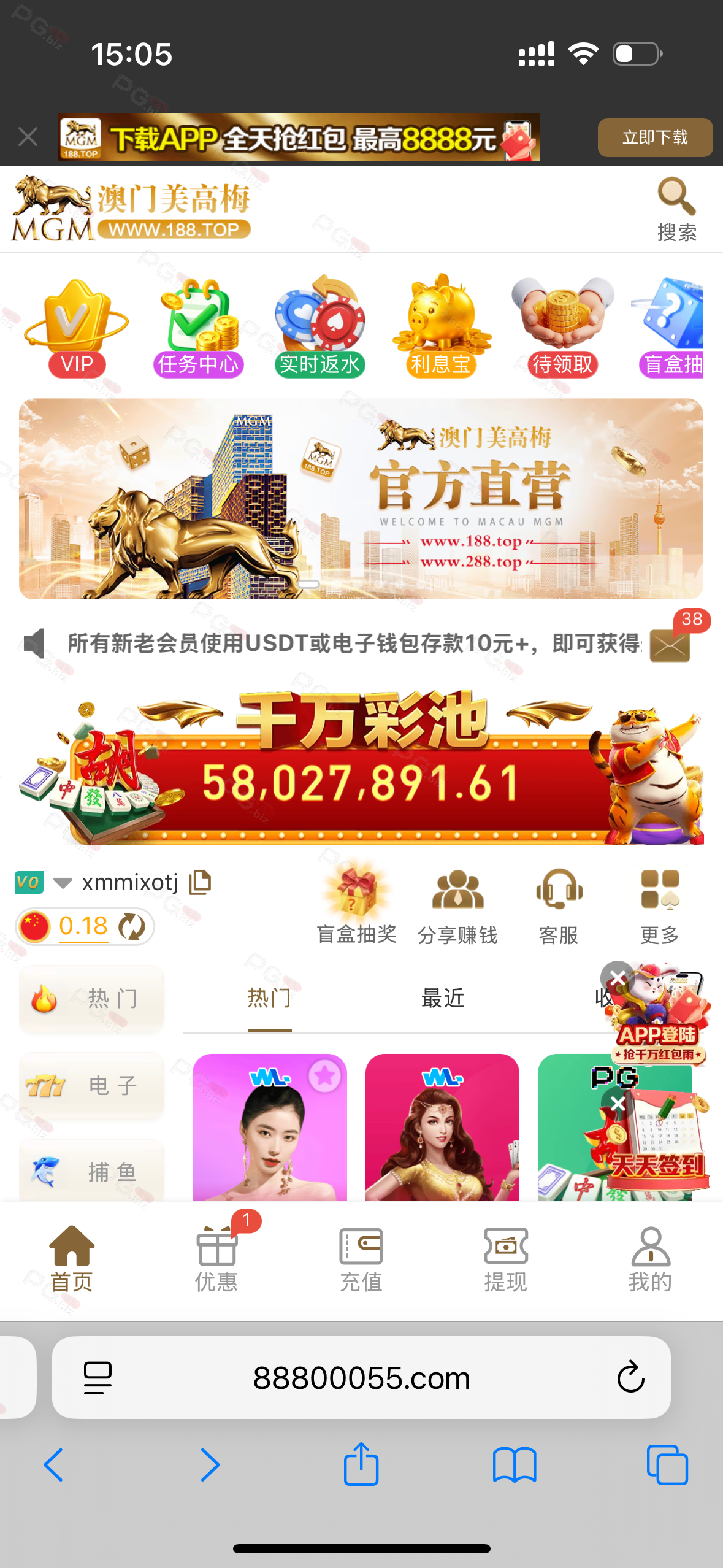Open the mail inbox with 38 badge
Viewport: 723px width, 1568px height.
pyautogui.click(x=670, y=644)
